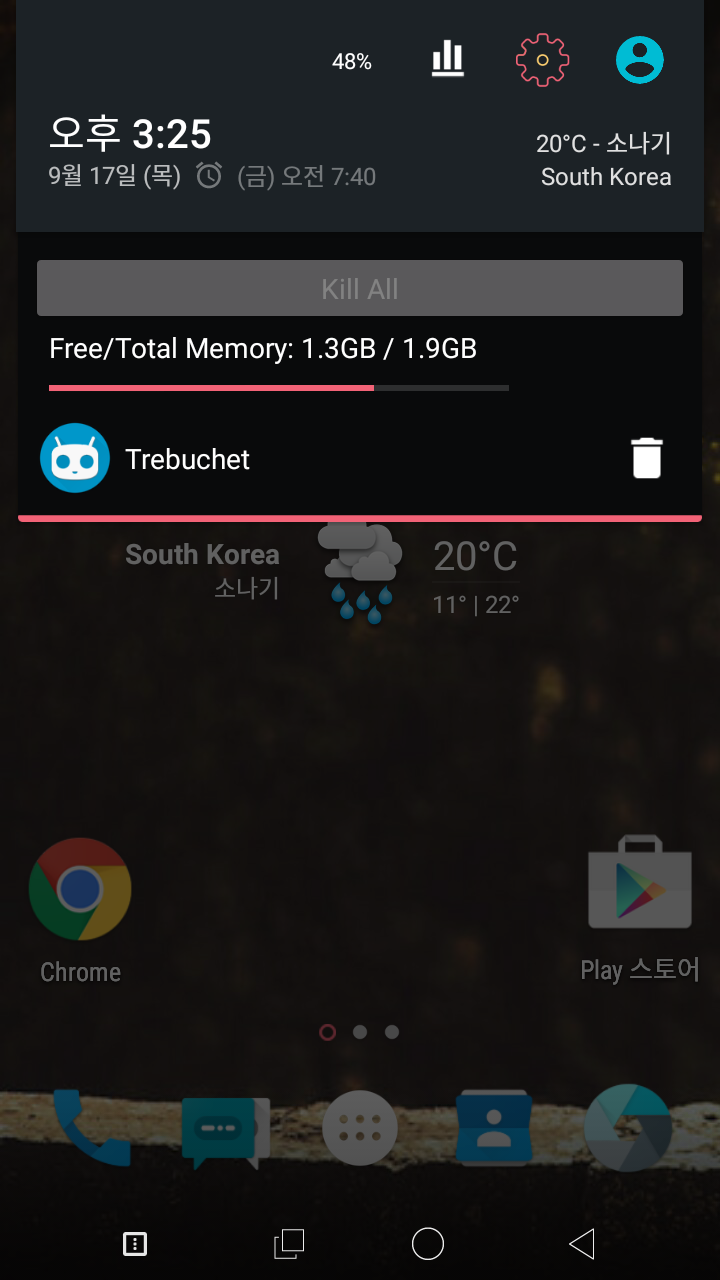720x1280 pixels.
Task: Open recent apps from the navigation bar
Action: click(x=288, y=1243)
